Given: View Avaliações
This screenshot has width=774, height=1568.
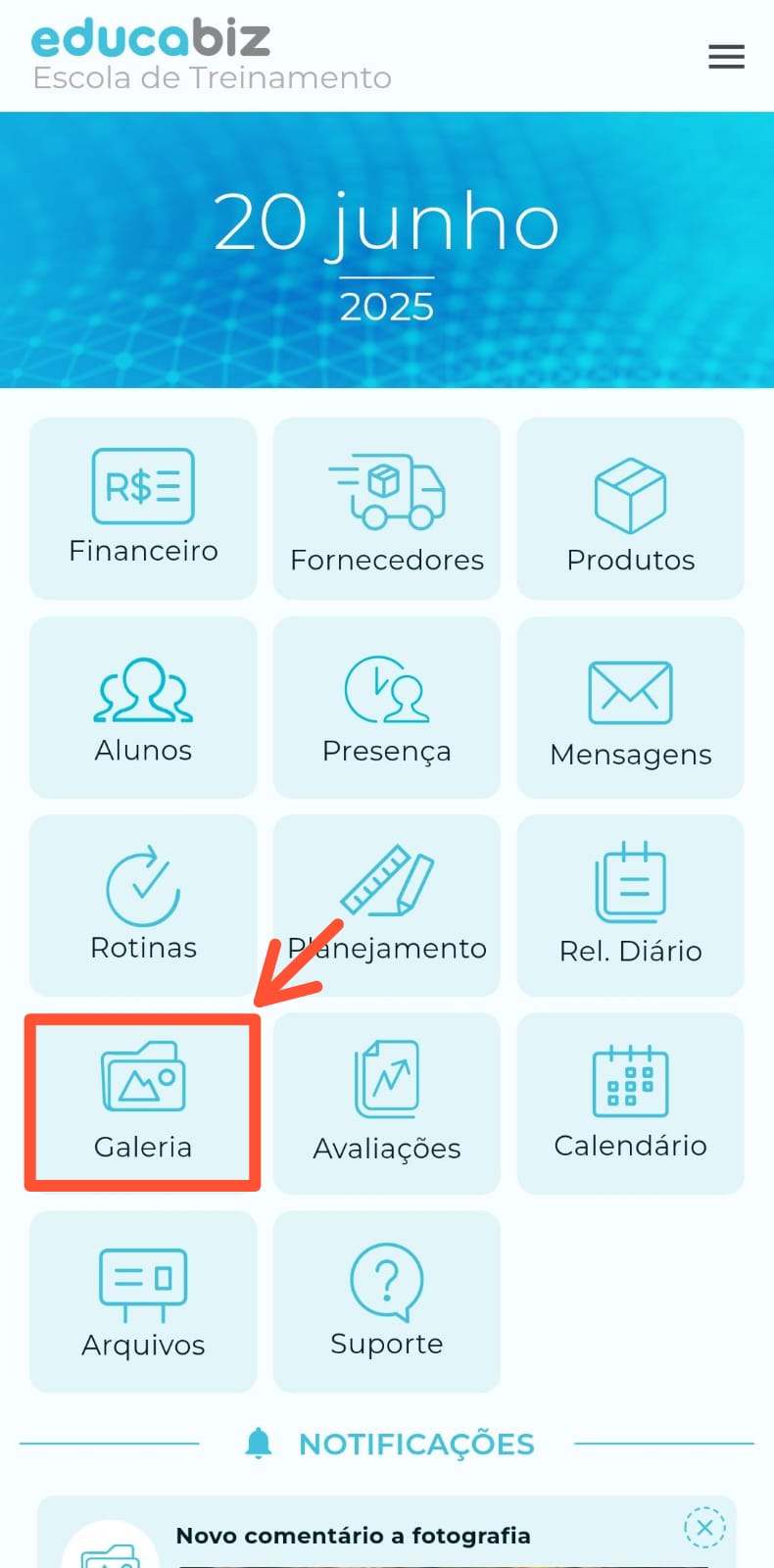Looking at the screenshot, I should [387, 1103].
